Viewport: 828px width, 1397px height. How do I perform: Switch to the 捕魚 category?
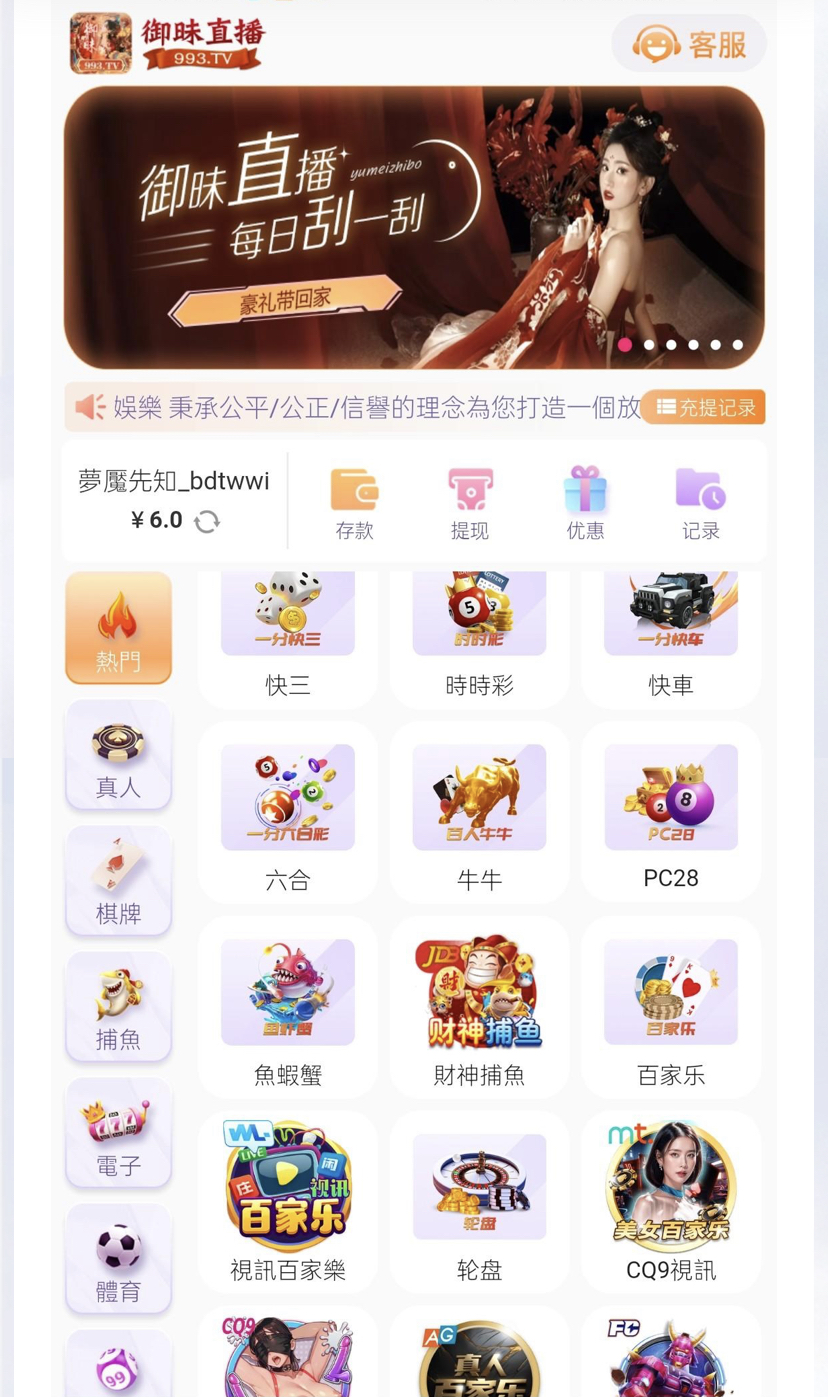pos(118,1007)
